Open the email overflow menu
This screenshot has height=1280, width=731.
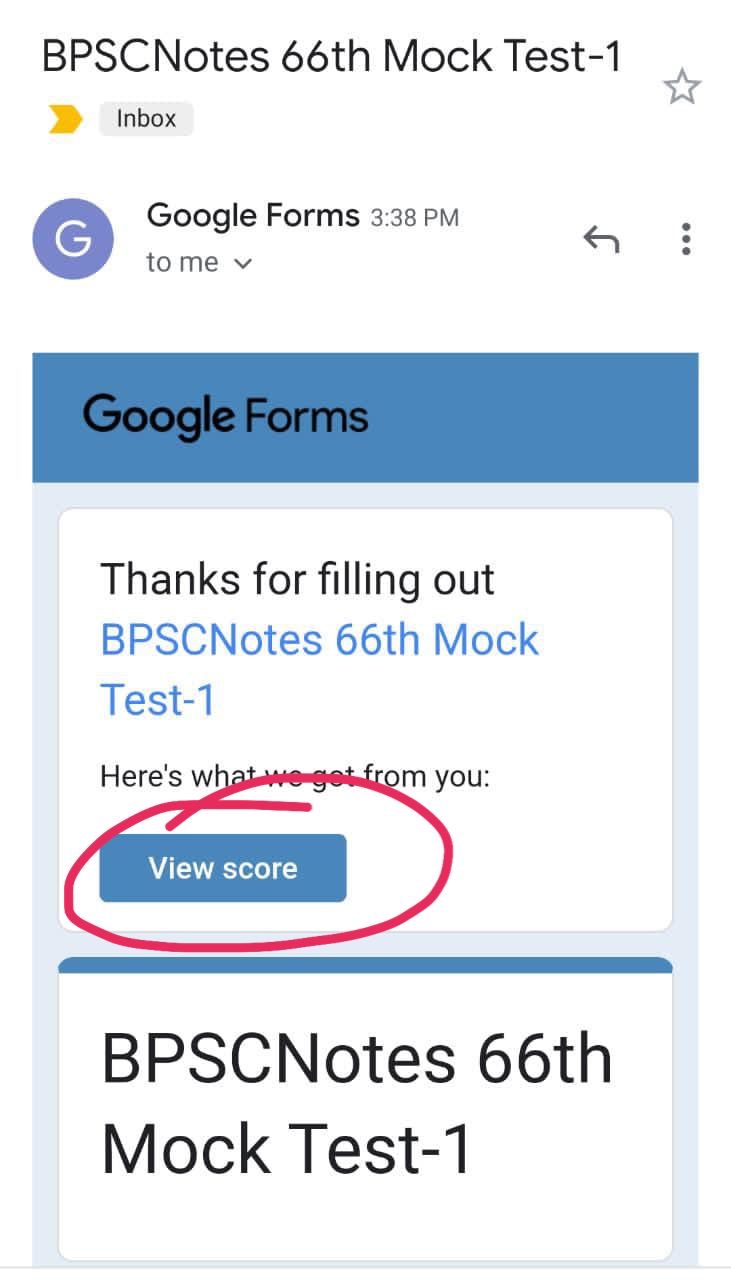(x=685, y=239)
